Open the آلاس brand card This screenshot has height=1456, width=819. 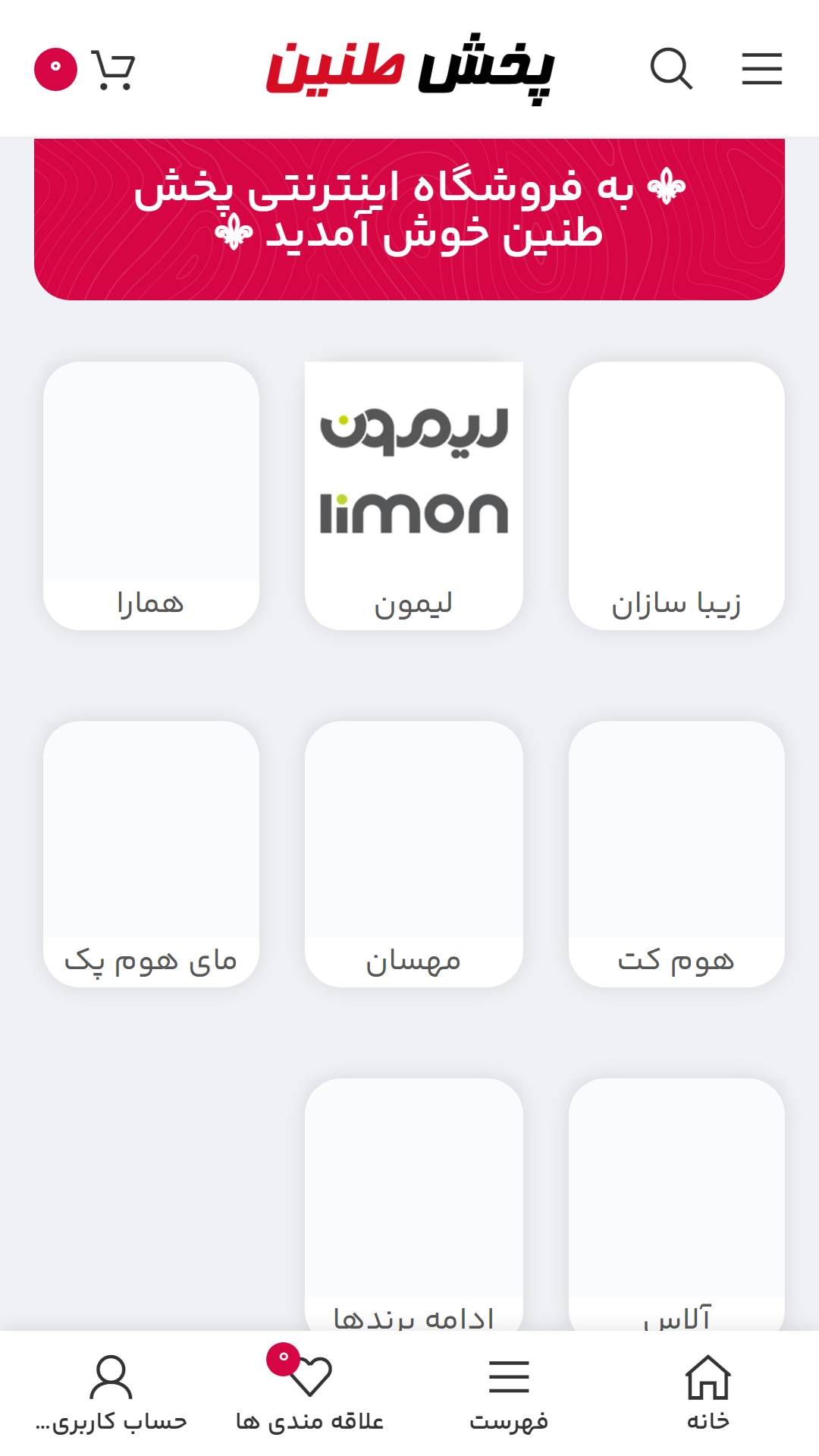[676, 1204]
